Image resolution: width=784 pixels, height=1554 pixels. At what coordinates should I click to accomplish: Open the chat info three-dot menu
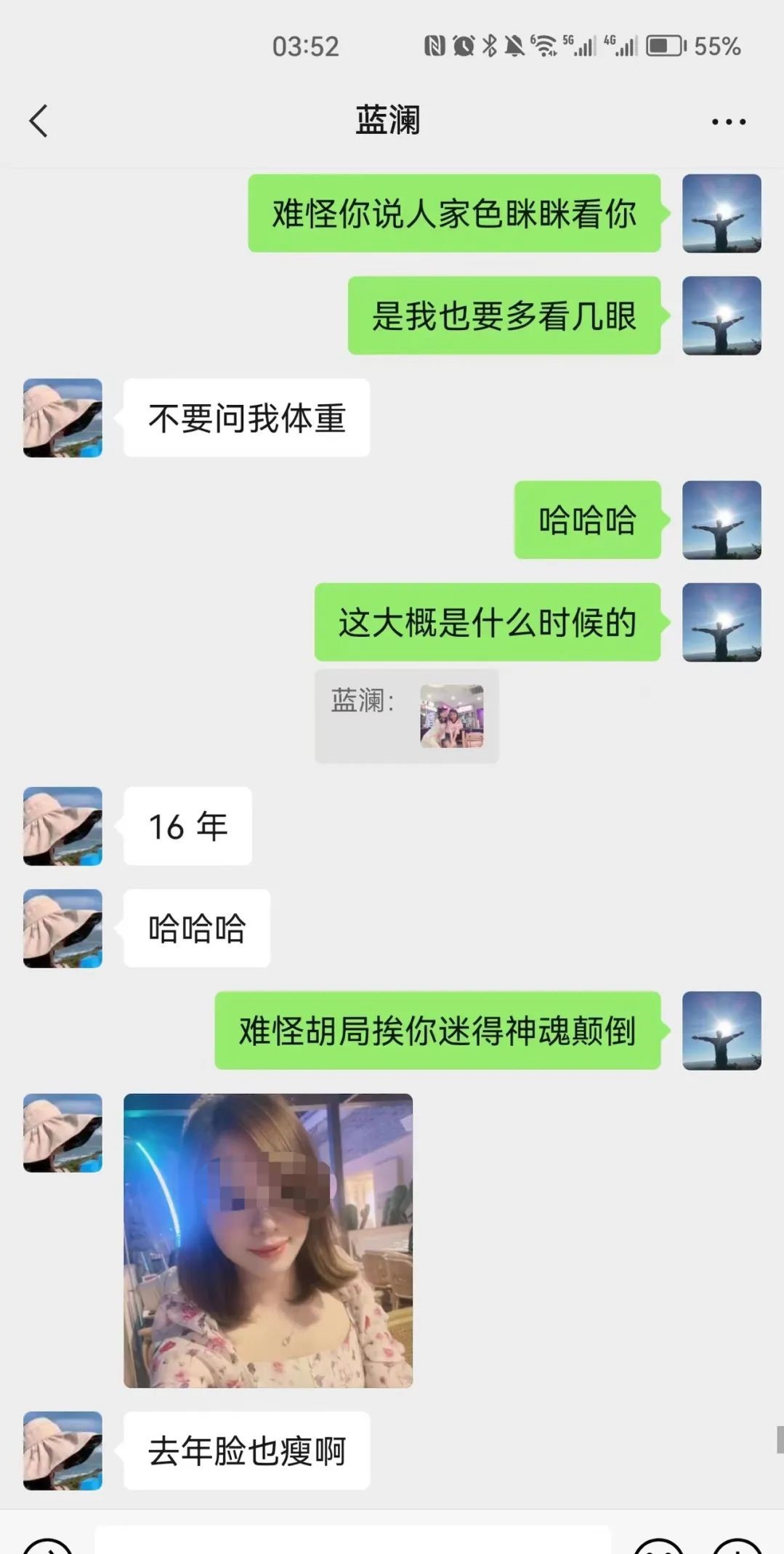click(728, 121)
